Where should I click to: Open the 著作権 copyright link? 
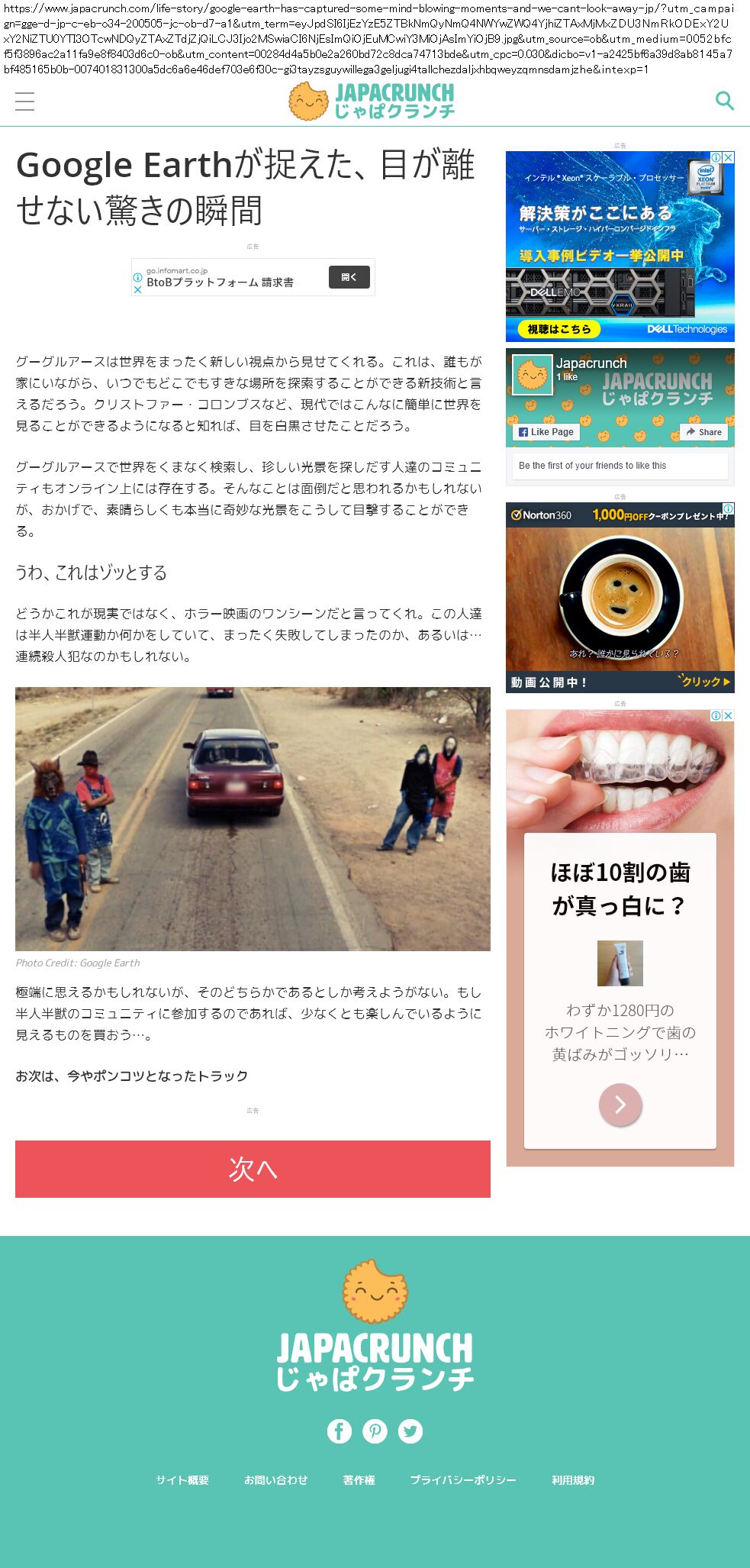pyautogui.click(x=359, y=1479)
